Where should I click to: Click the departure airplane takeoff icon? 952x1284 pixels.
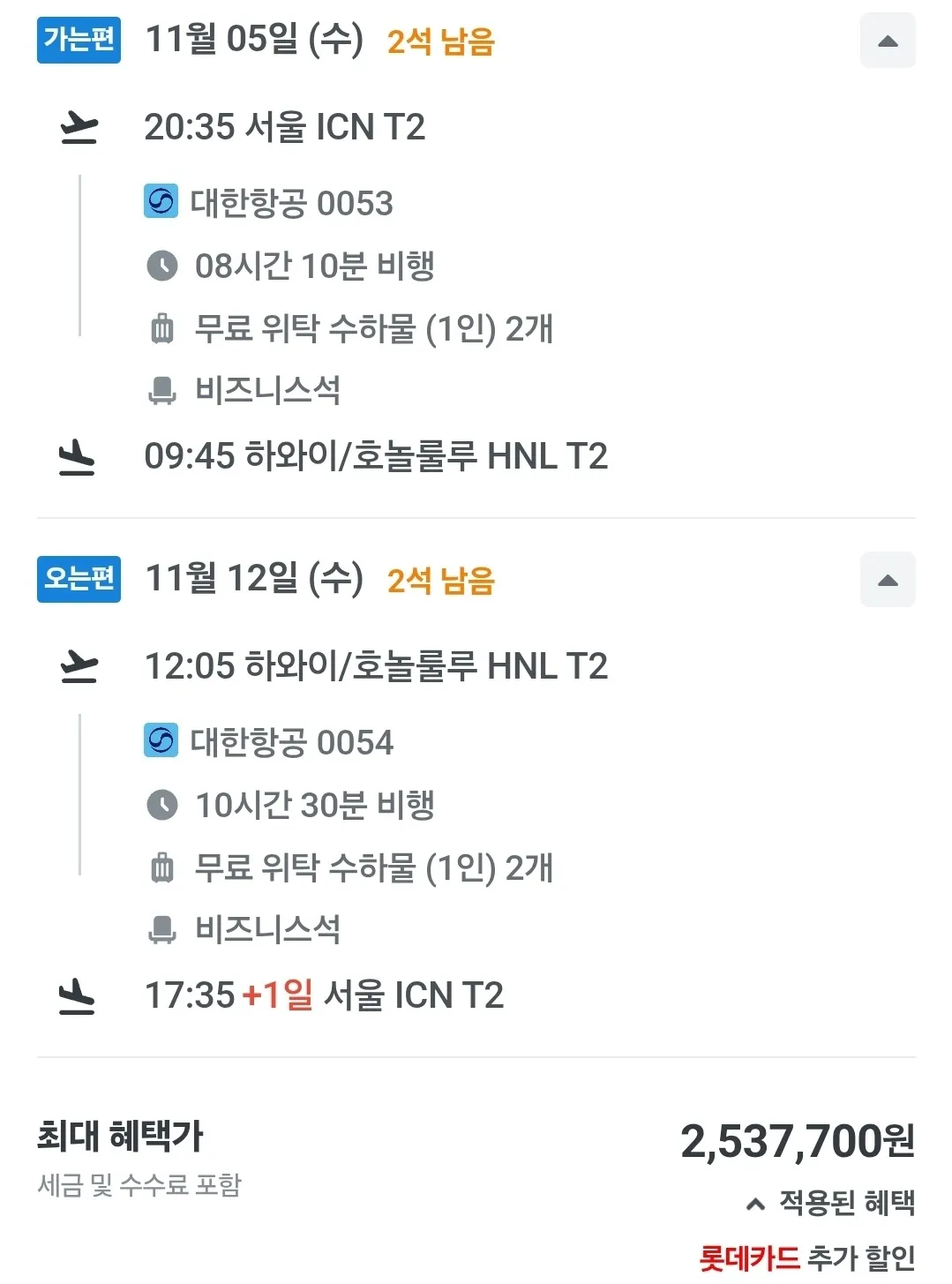tap(78, 128)
